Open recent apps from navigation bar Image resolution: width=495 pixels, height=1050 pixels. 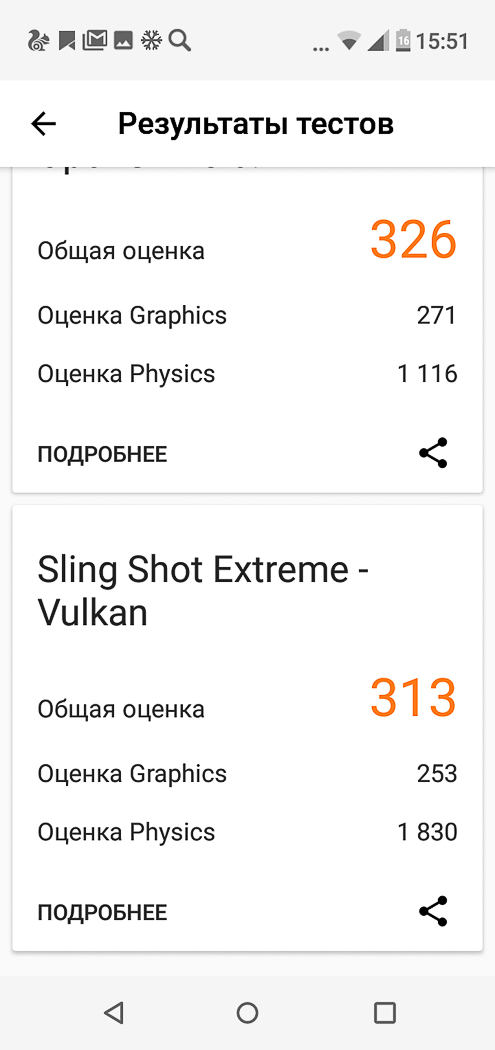click(384, 1012)
